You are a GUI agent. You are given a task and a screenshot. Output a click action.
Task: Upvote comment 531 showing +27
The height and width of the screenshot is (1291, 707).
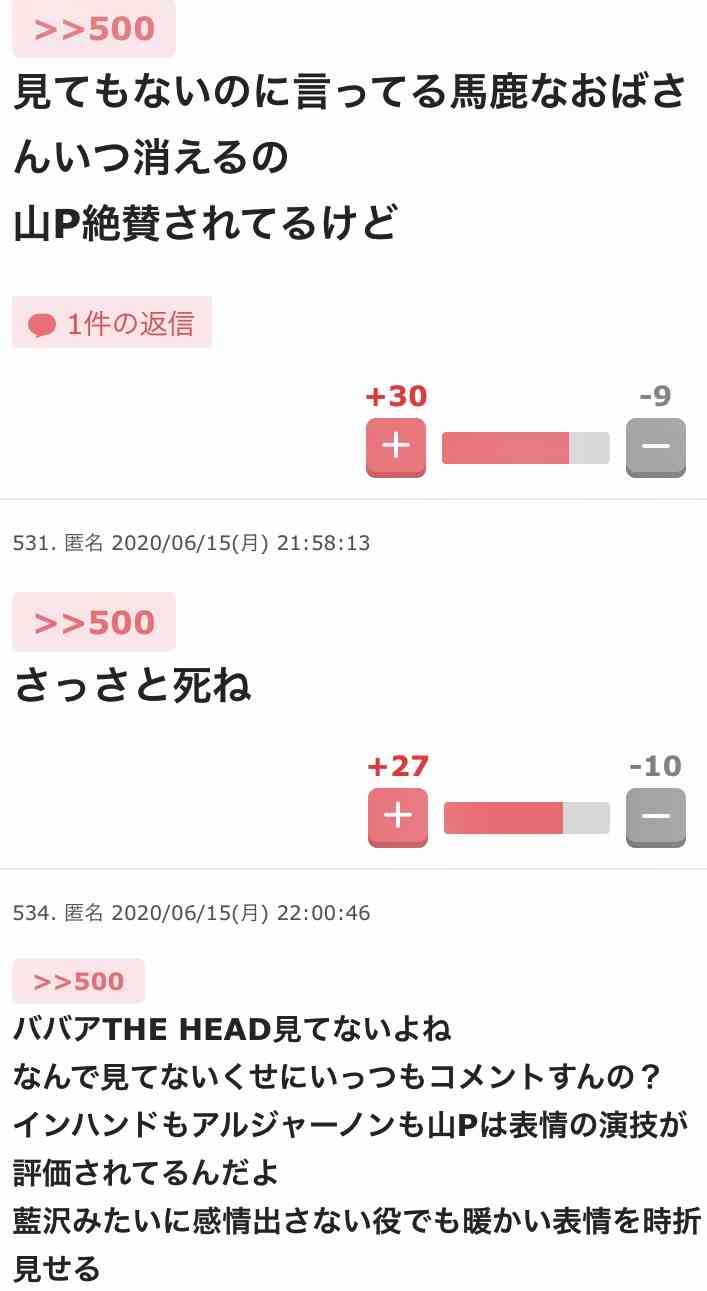click(x=398, y=817)
